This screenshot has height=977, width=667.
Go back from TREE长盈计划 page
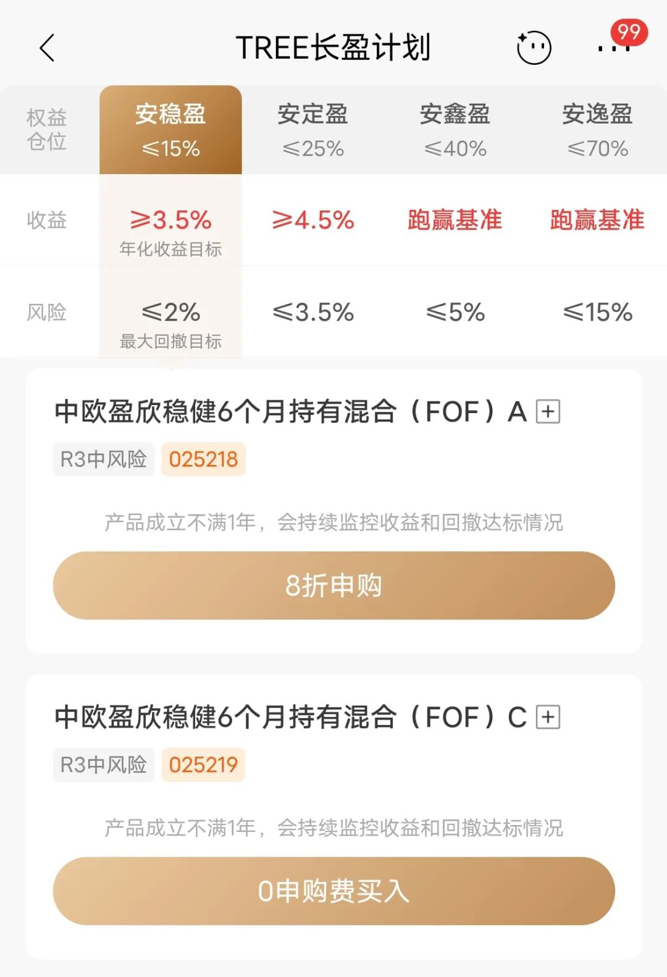click(x=47, y=47)
